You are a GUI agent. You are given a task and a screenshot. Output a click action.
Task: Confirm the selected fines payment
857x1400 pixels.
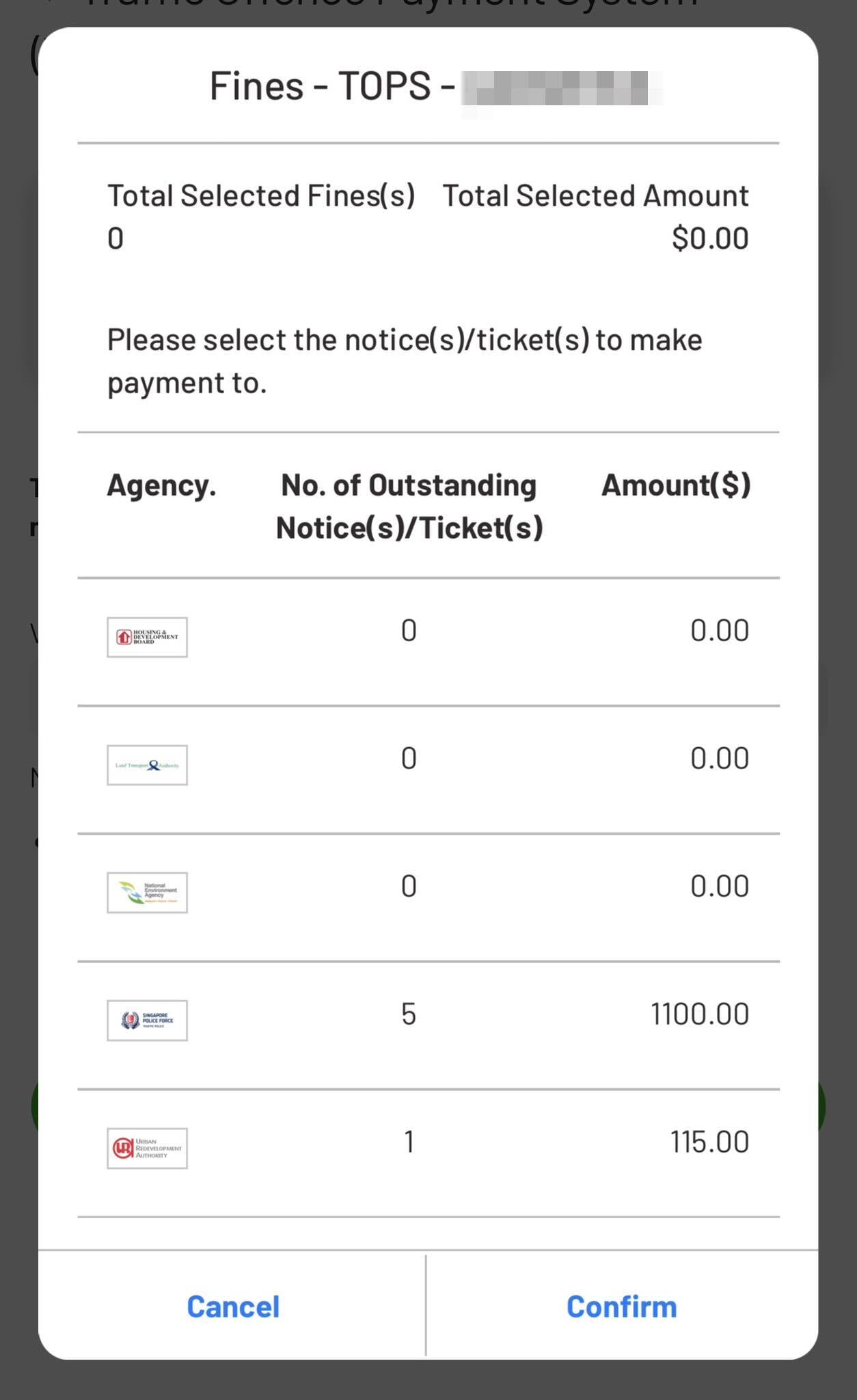(623, 1306)
